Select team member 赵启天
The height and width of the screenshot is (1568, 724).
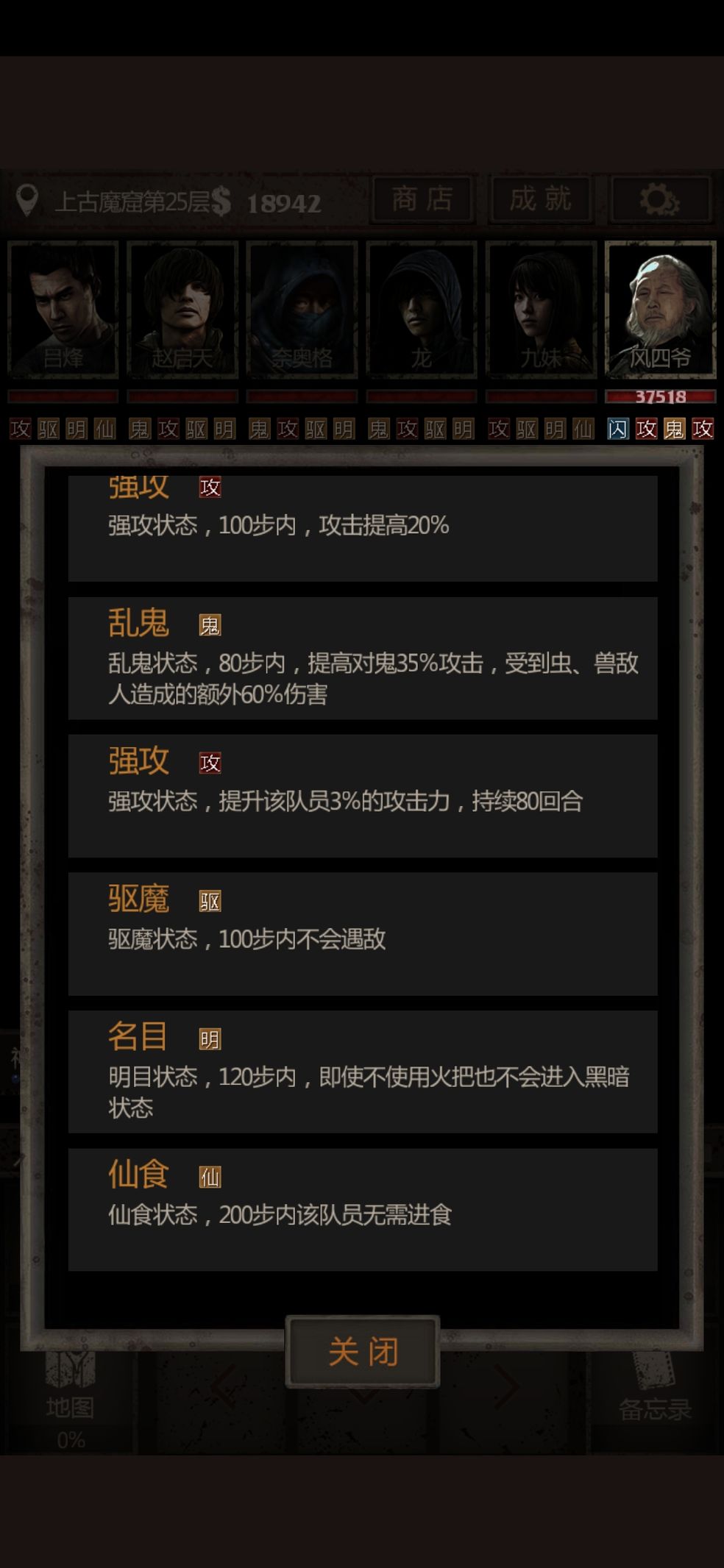point(182,310)
